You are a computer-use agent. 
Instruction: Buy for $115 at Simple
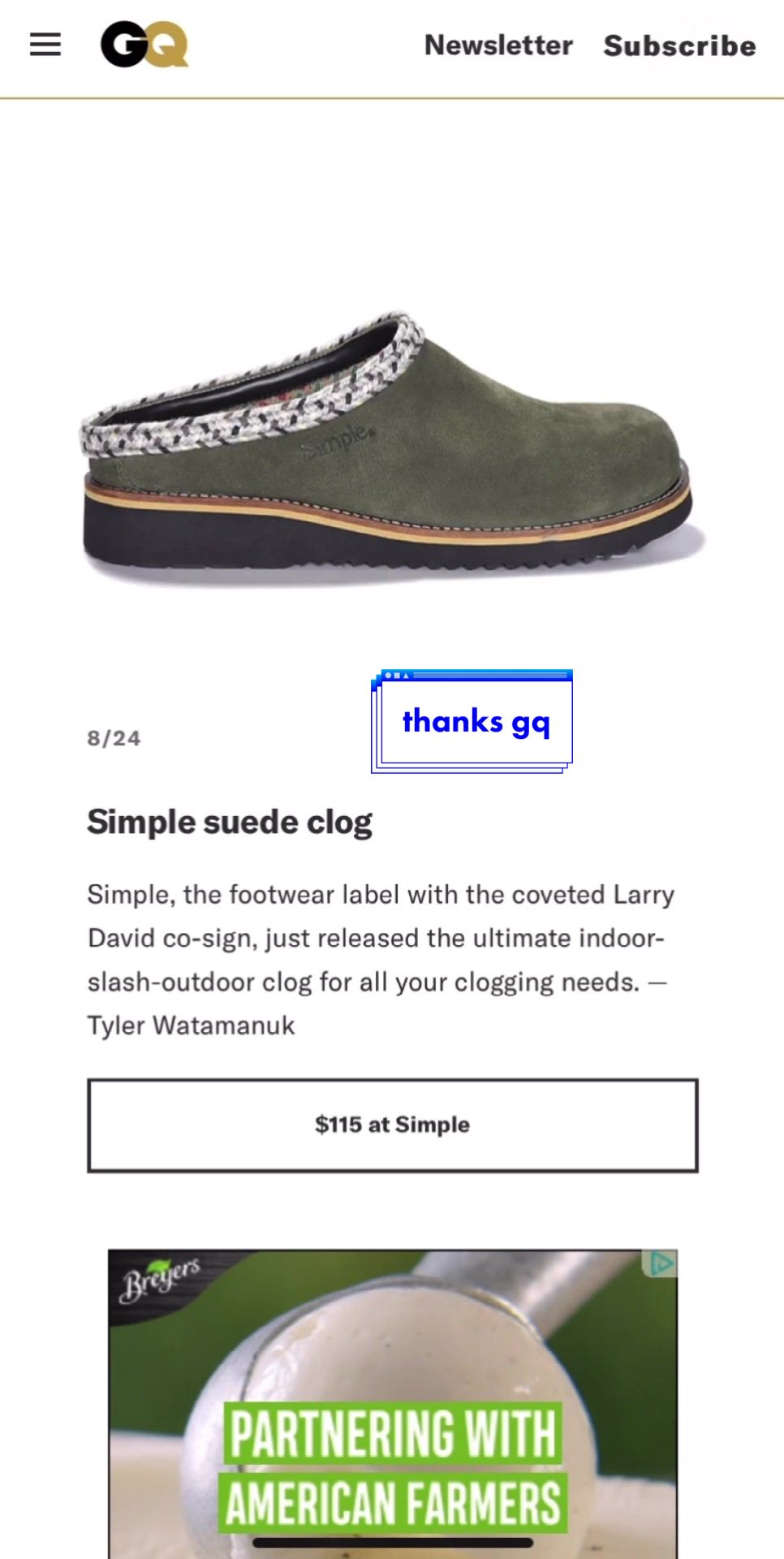coord(392,1125)
